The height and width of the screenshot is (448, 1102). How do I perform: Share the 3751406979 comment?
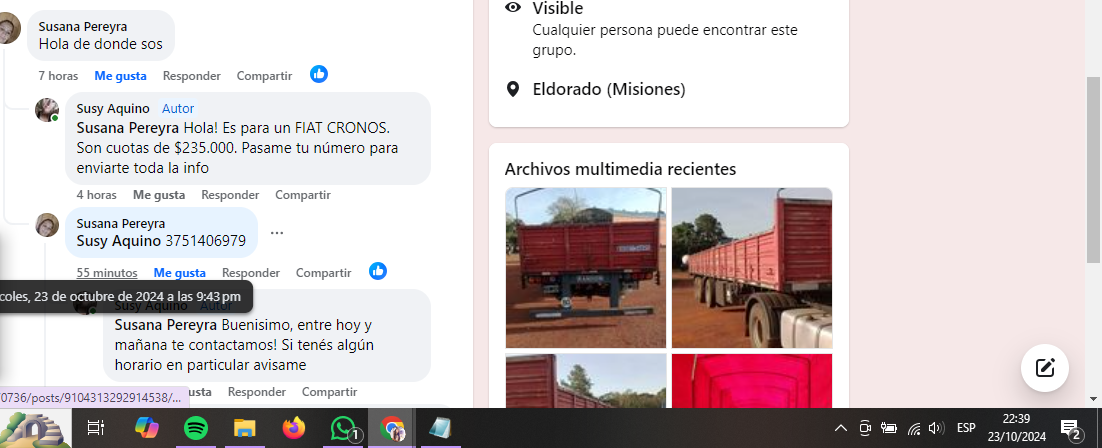tap(323, 273)
